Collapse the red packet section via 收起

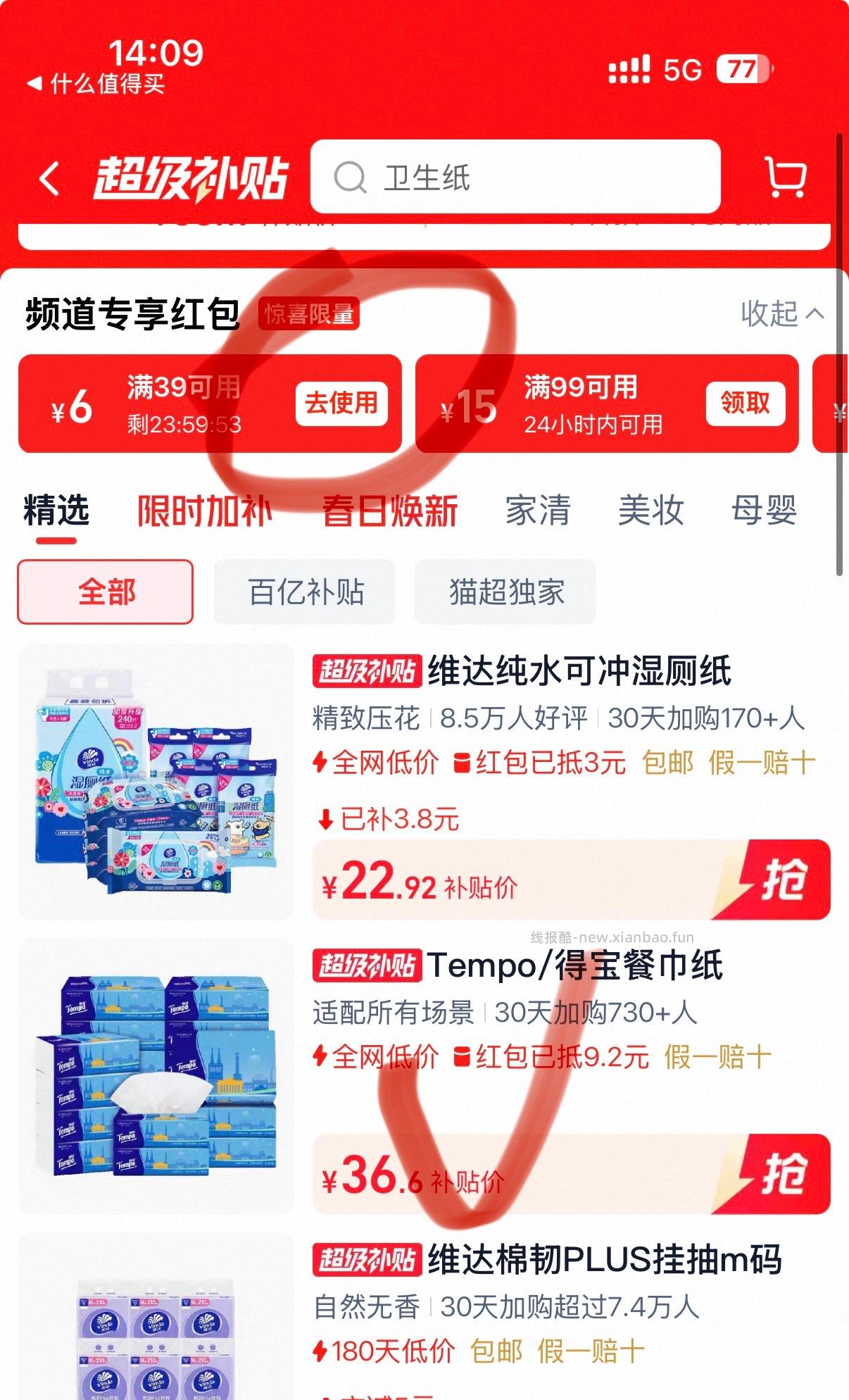pyautogui.click(x=781, y=313)
